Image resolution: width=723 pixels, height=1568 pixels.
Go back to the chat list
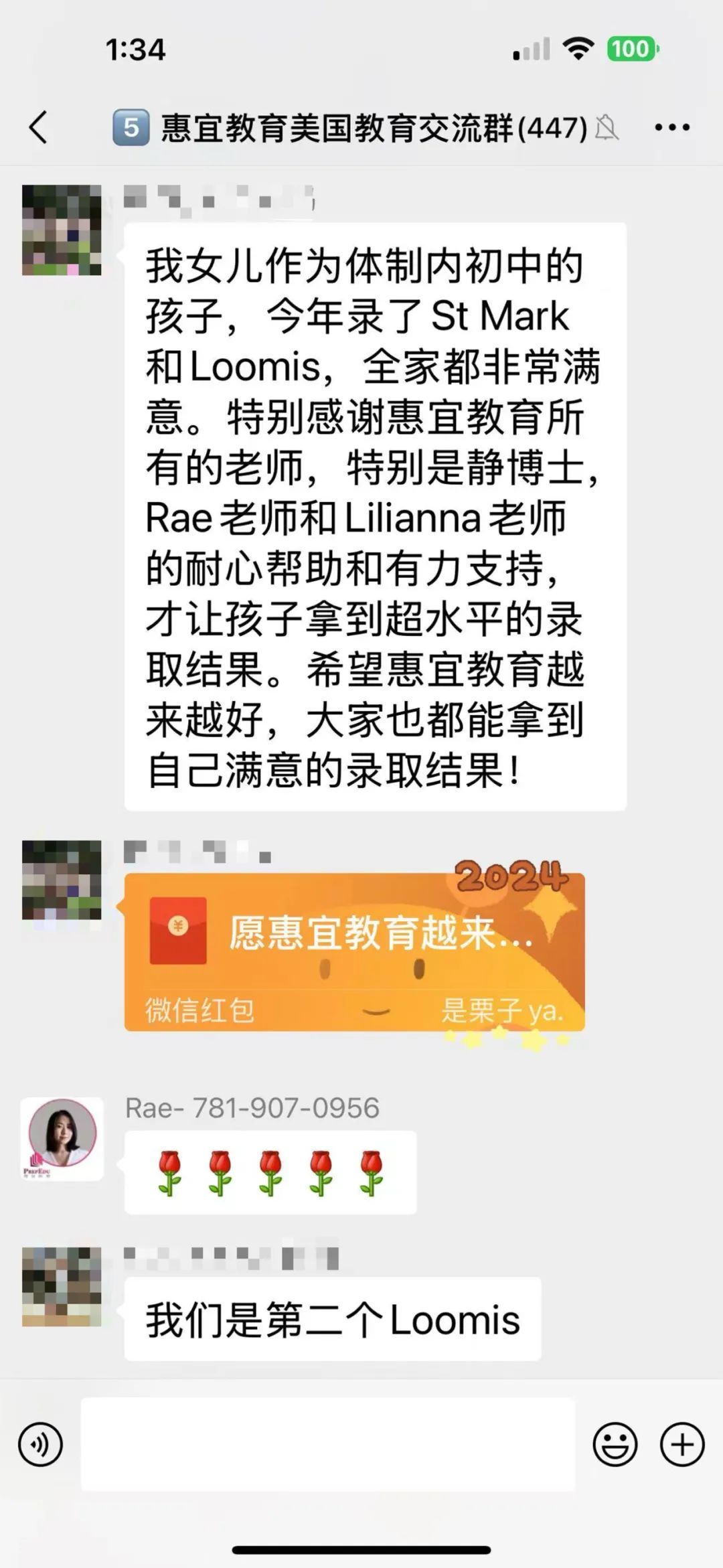point(39,127)
